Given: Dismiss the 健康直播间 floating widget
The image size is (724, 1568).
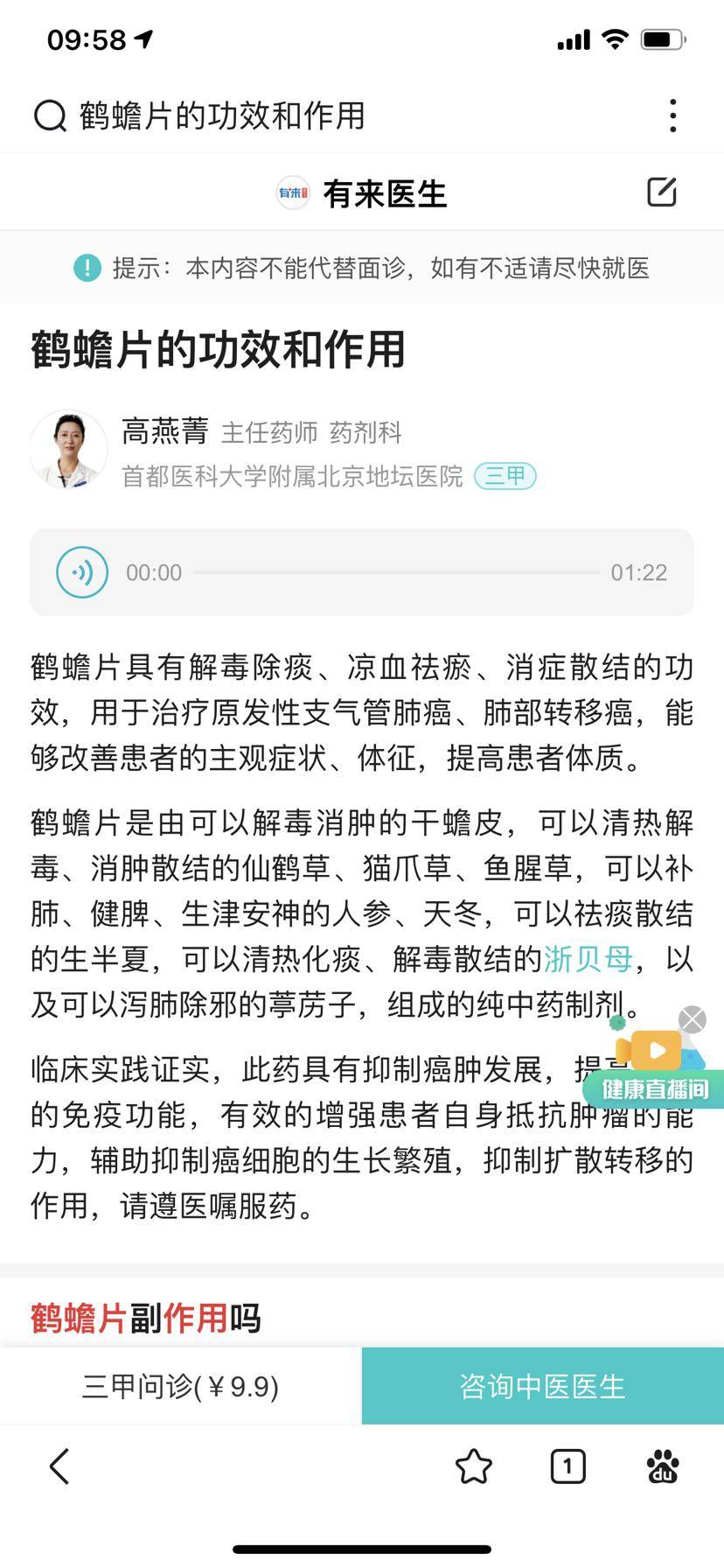Looking at the screenshot, I should pos(693,1019).
